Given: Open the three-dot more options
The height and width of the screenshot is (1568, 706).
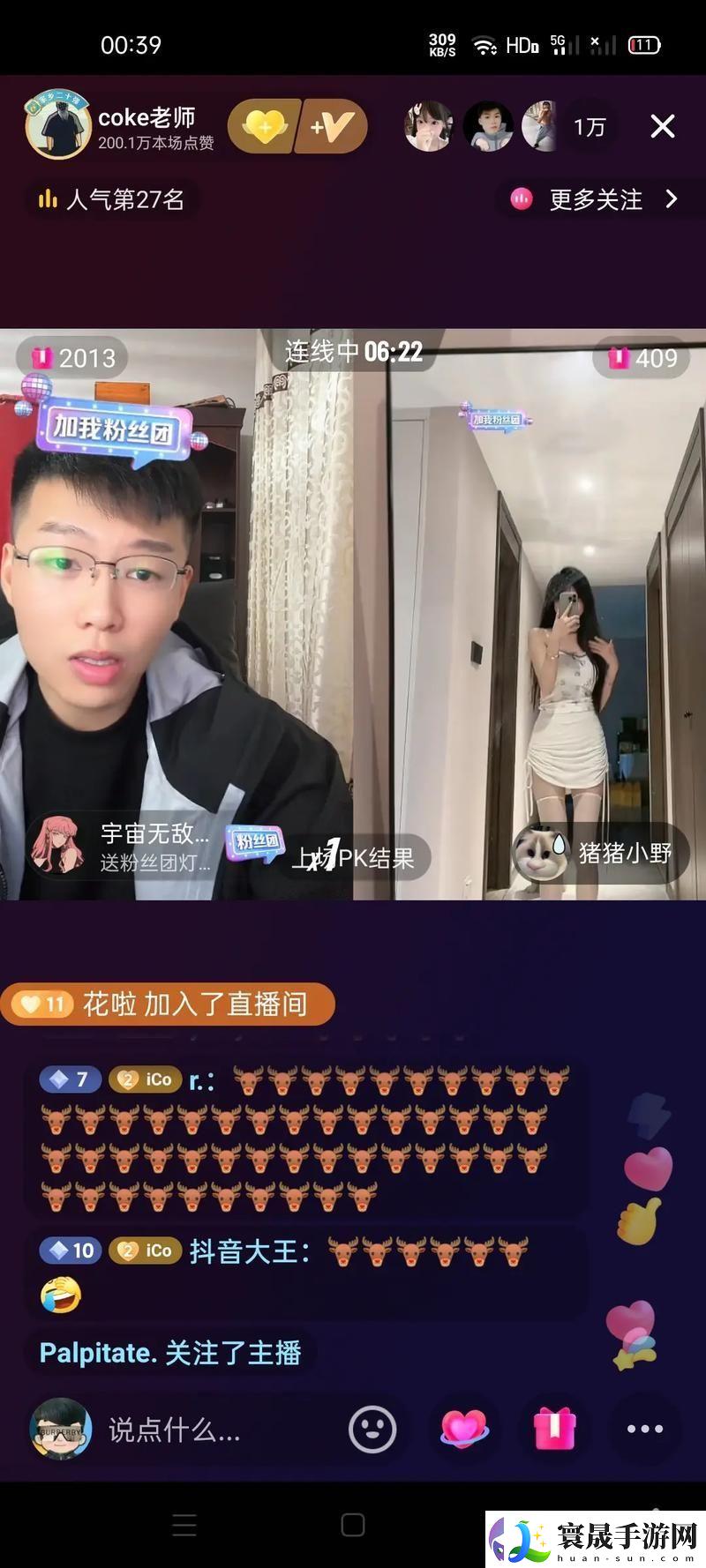Looking at the screenshot, I should tap(644, 1429).
